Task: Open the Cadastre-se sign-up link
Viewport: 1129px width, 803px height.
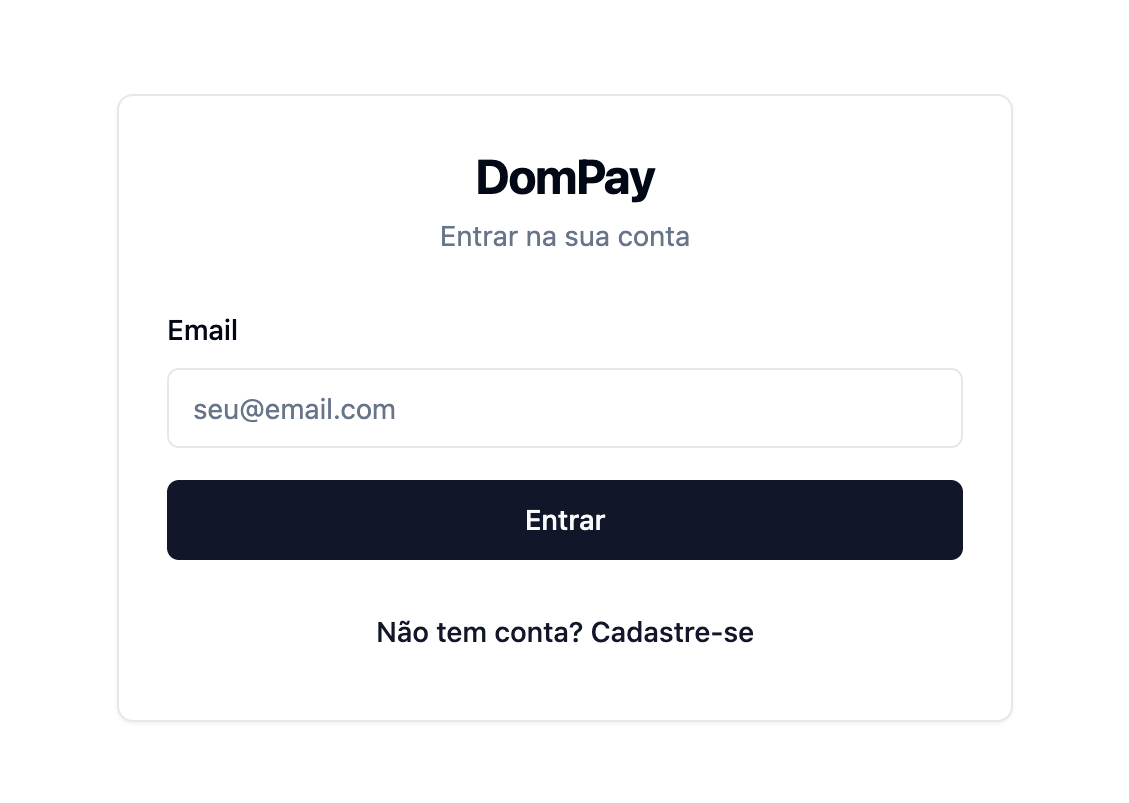Action: tap(672, 632)
